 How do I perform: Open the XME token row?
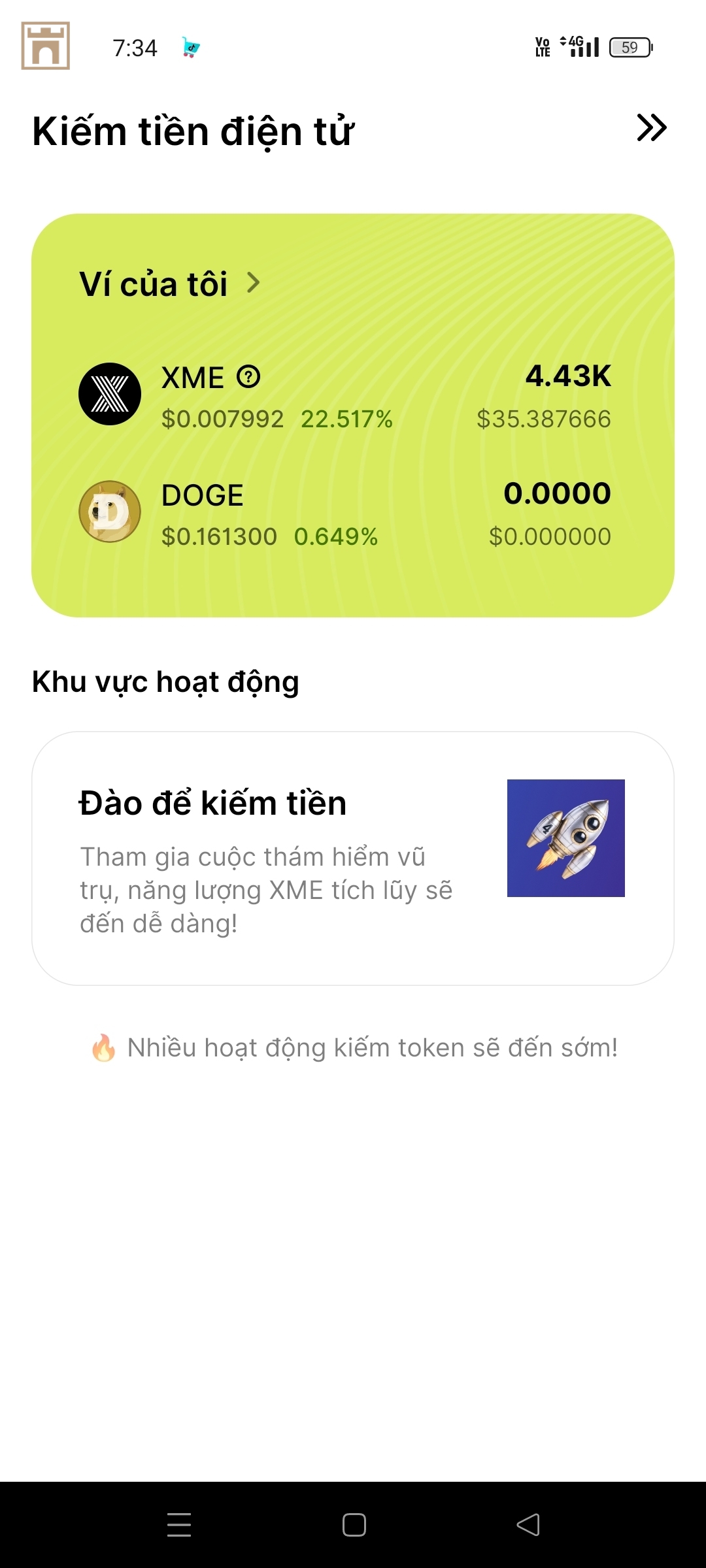point(345,395)
